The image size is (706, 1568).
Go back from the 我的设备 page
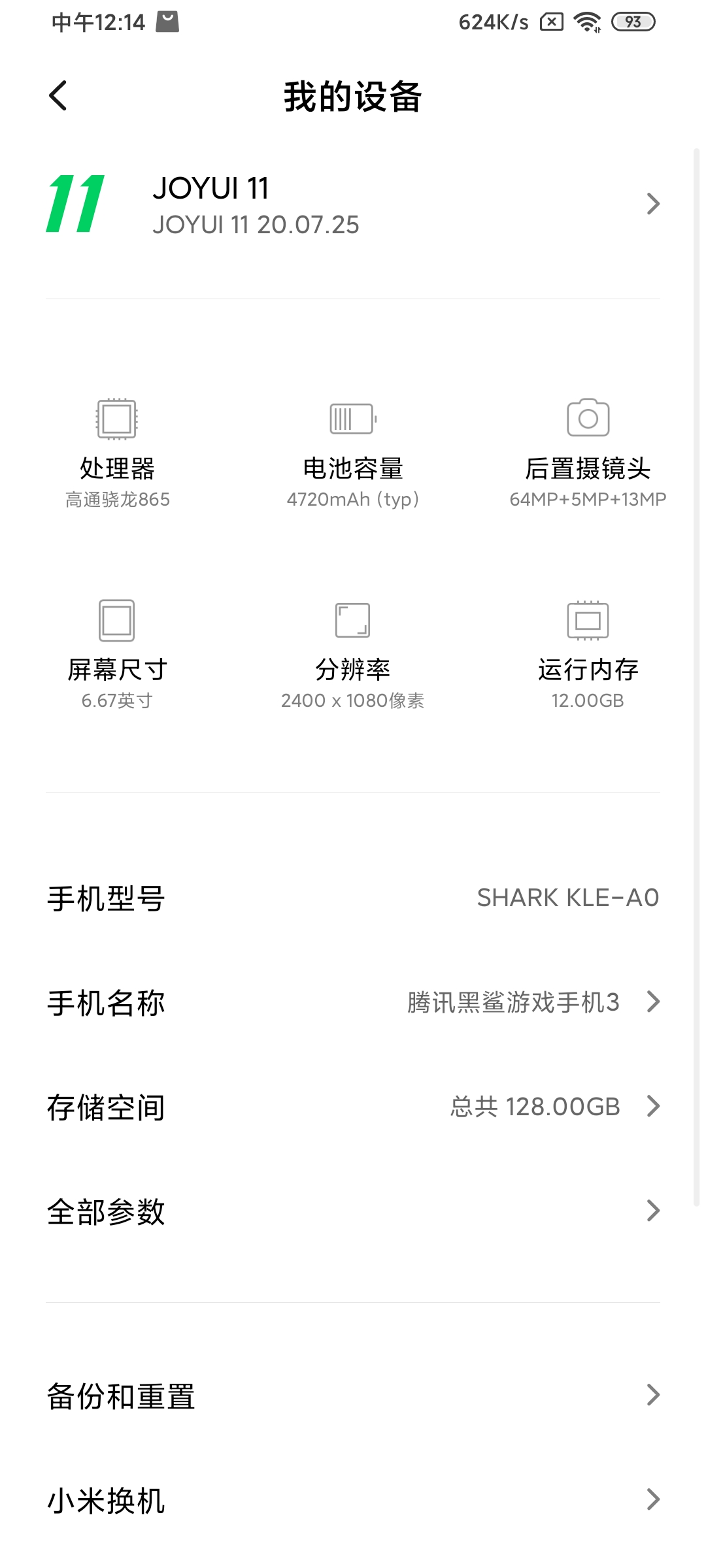point(58,96)
